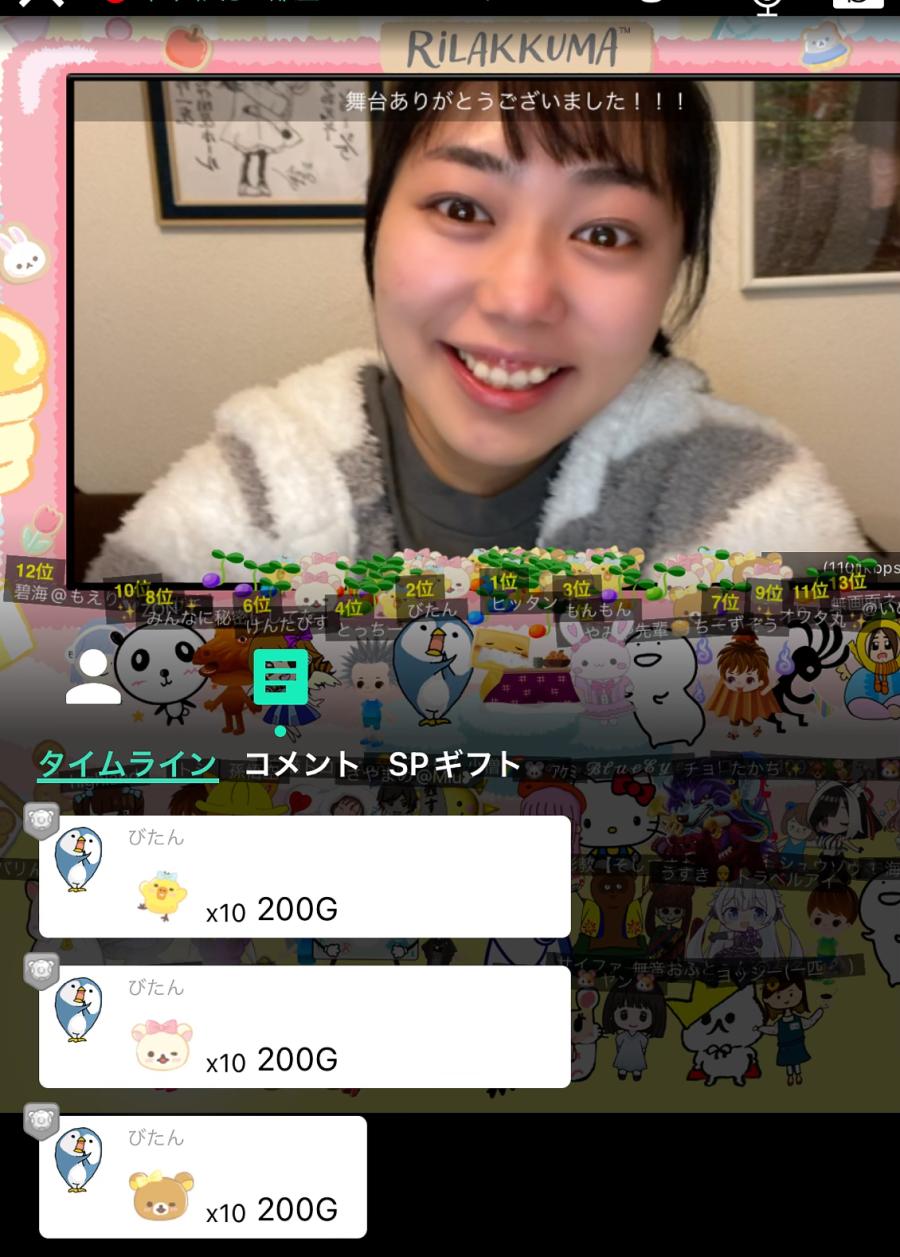Select the タイムライン tab
Screen dimensions: 900x1257
[x=128, y=765]
